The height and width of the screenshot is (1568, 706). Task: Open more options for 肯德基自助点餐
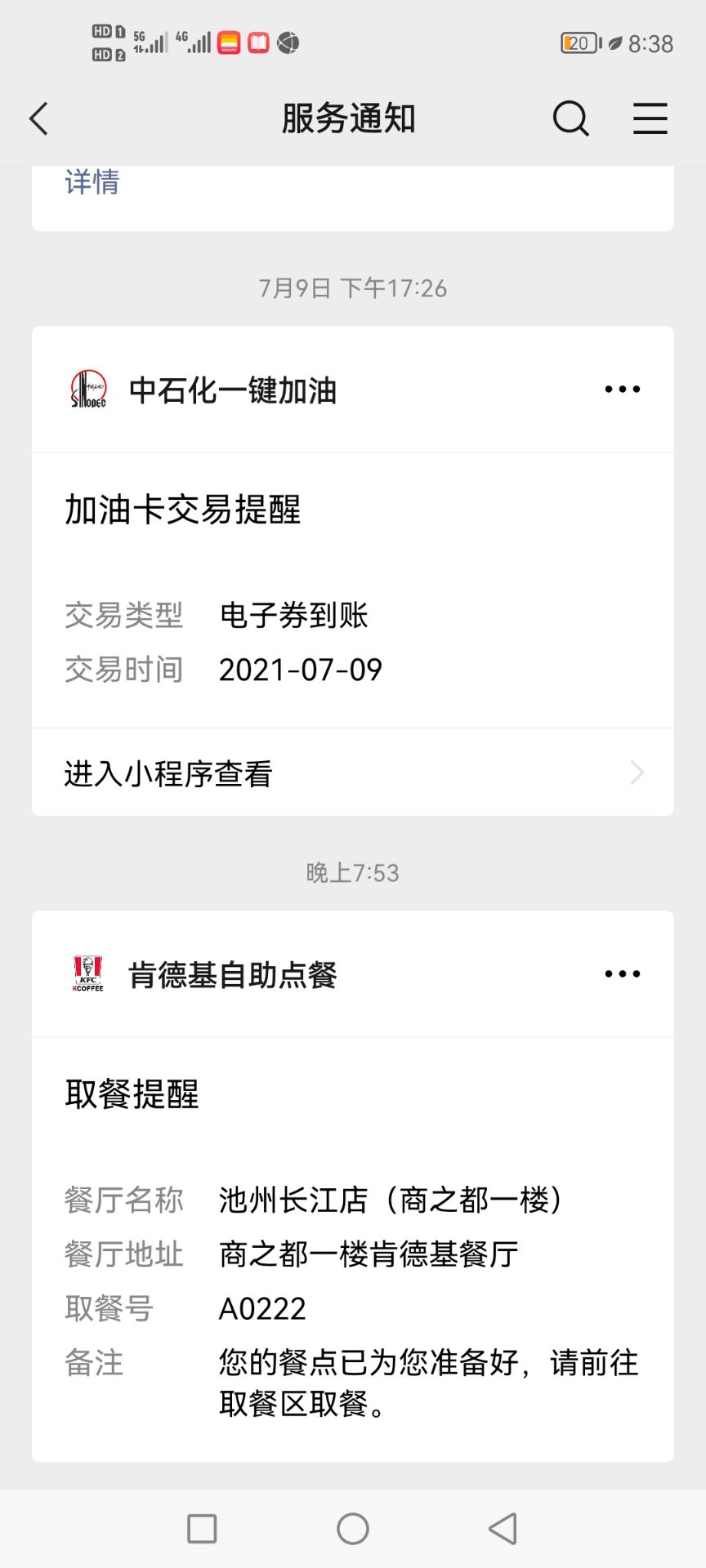(x=622, y=973)
